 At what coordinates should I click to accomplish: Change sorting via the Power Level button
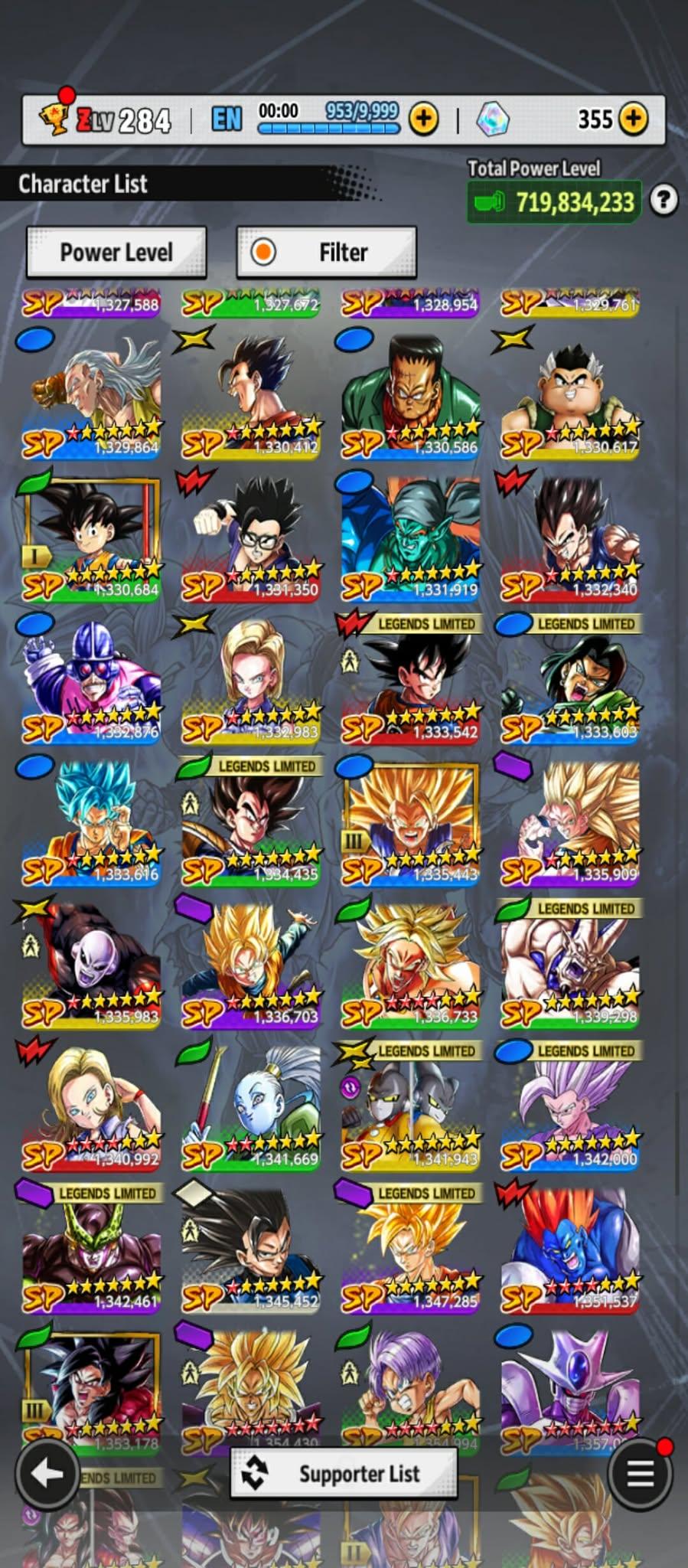pos(116,252)
